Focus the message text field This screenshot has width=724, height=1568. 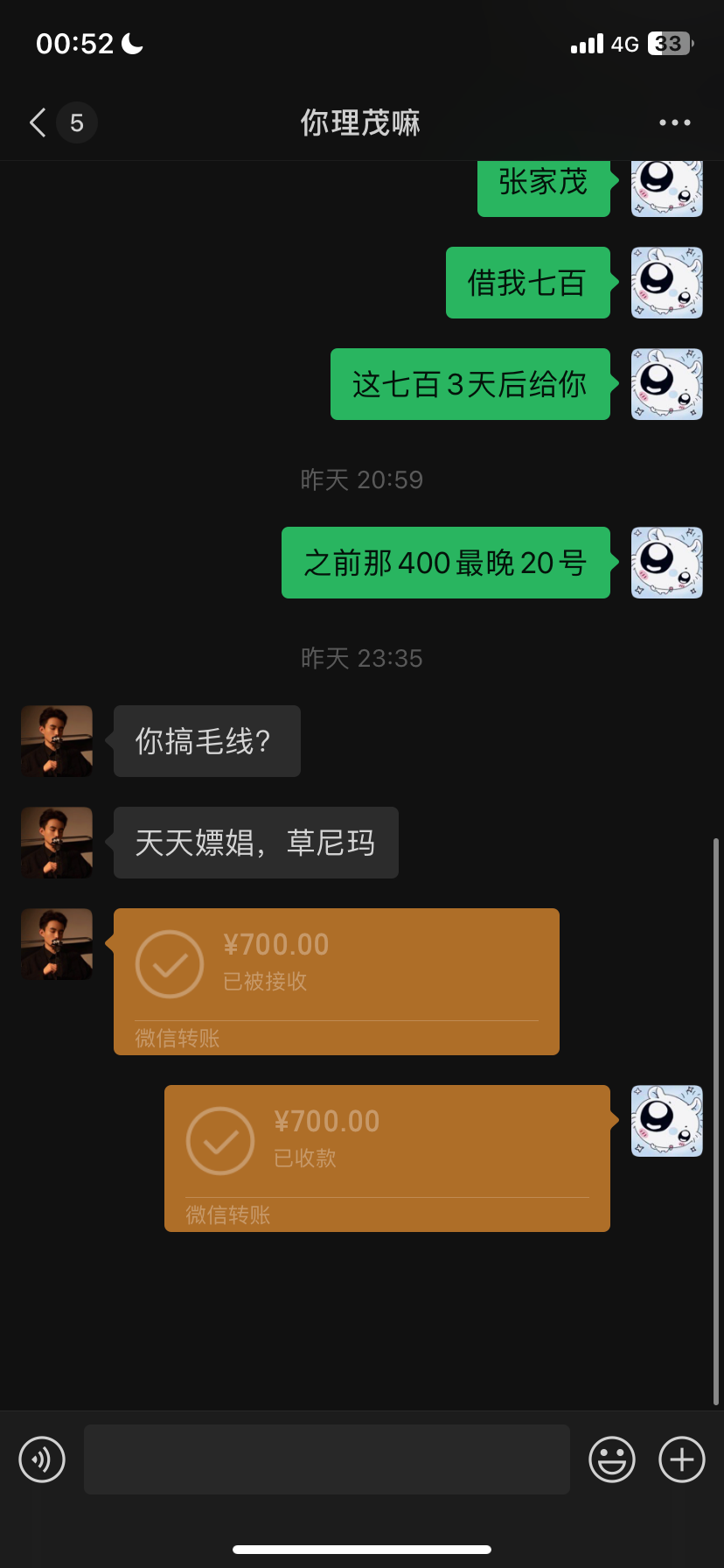tap(326, 1459)
